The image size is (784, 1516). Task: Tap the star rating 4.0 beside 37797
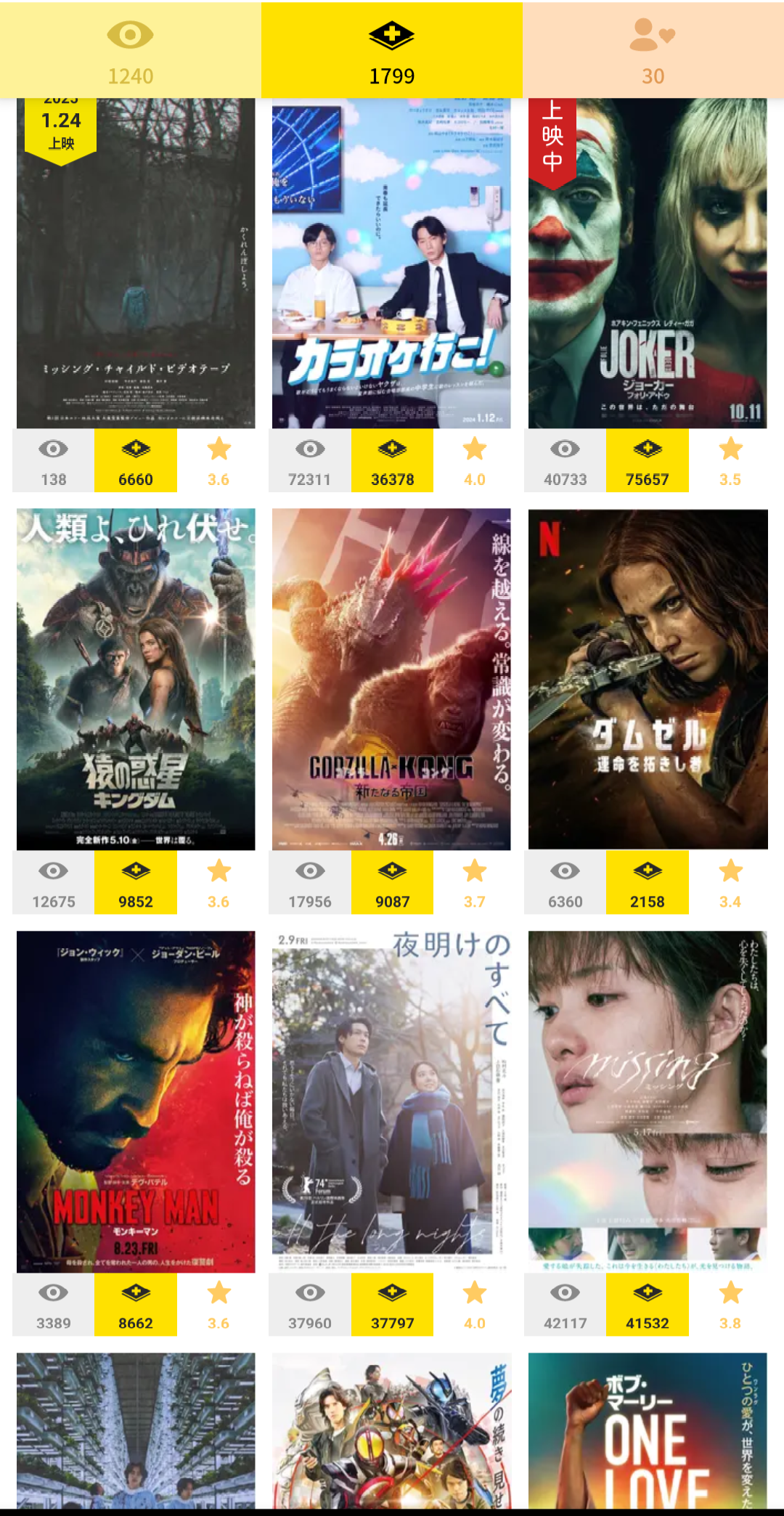pos(475,1305)
